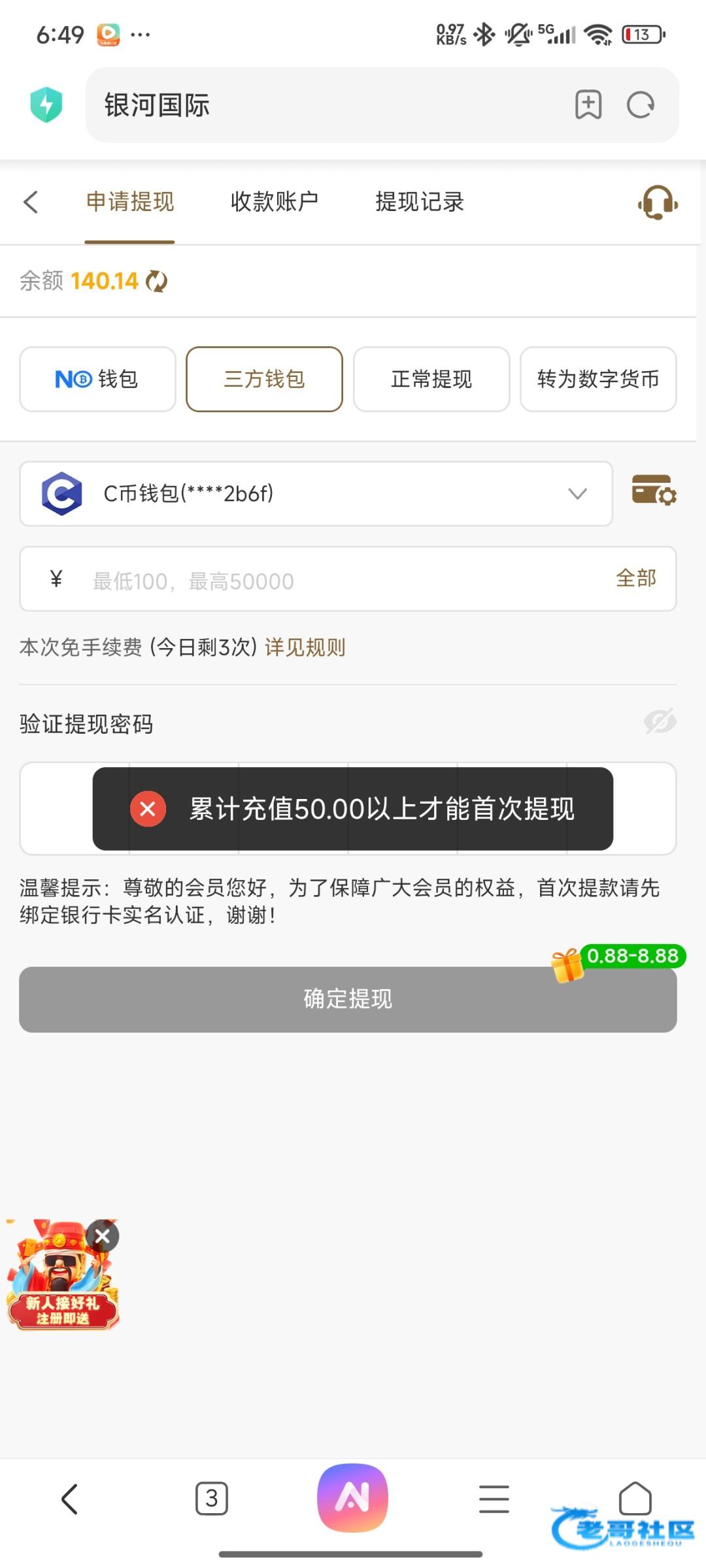Contact customer service via headset icon
This screenshot has width=706, height=1568.
[658, 203]
